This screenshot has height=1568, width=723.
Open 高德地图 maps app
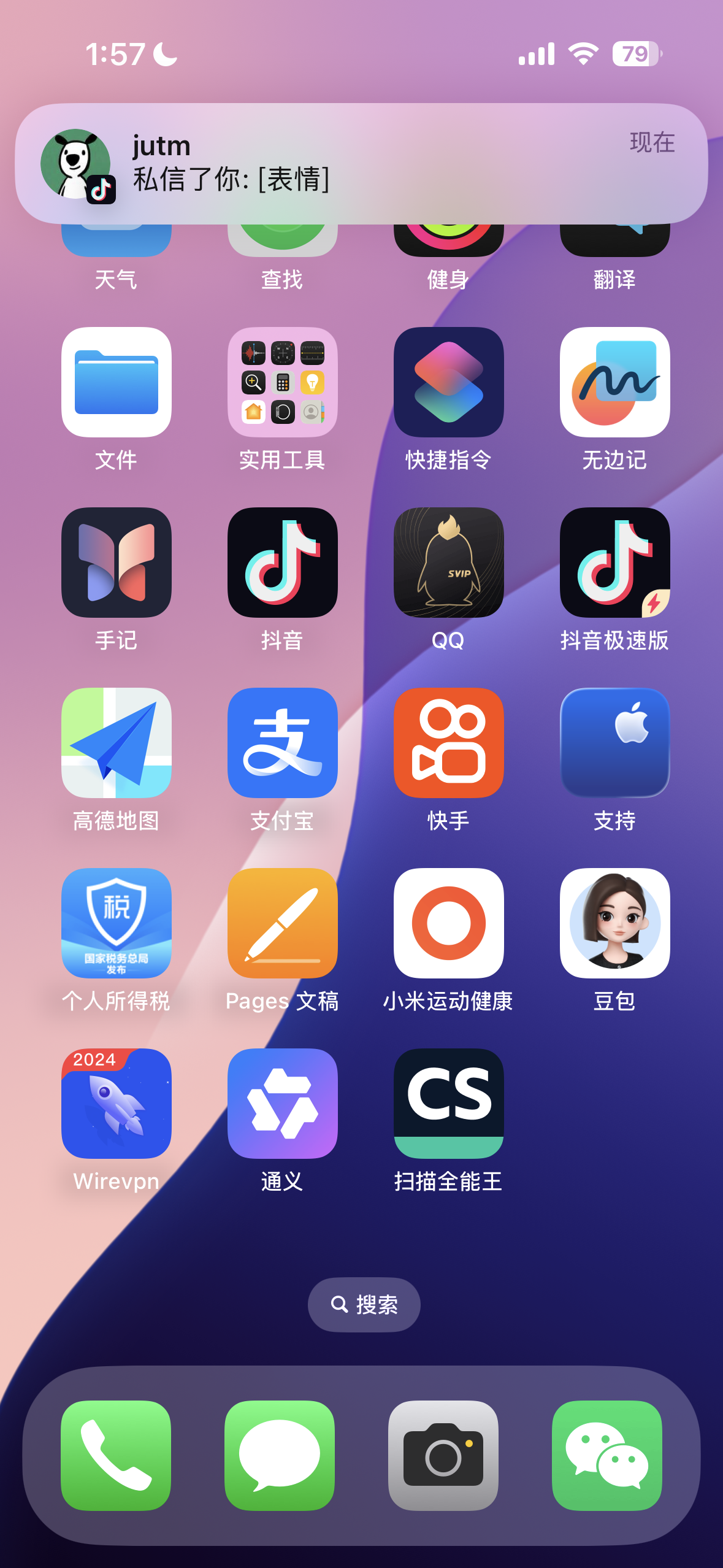tap(116, 743)
